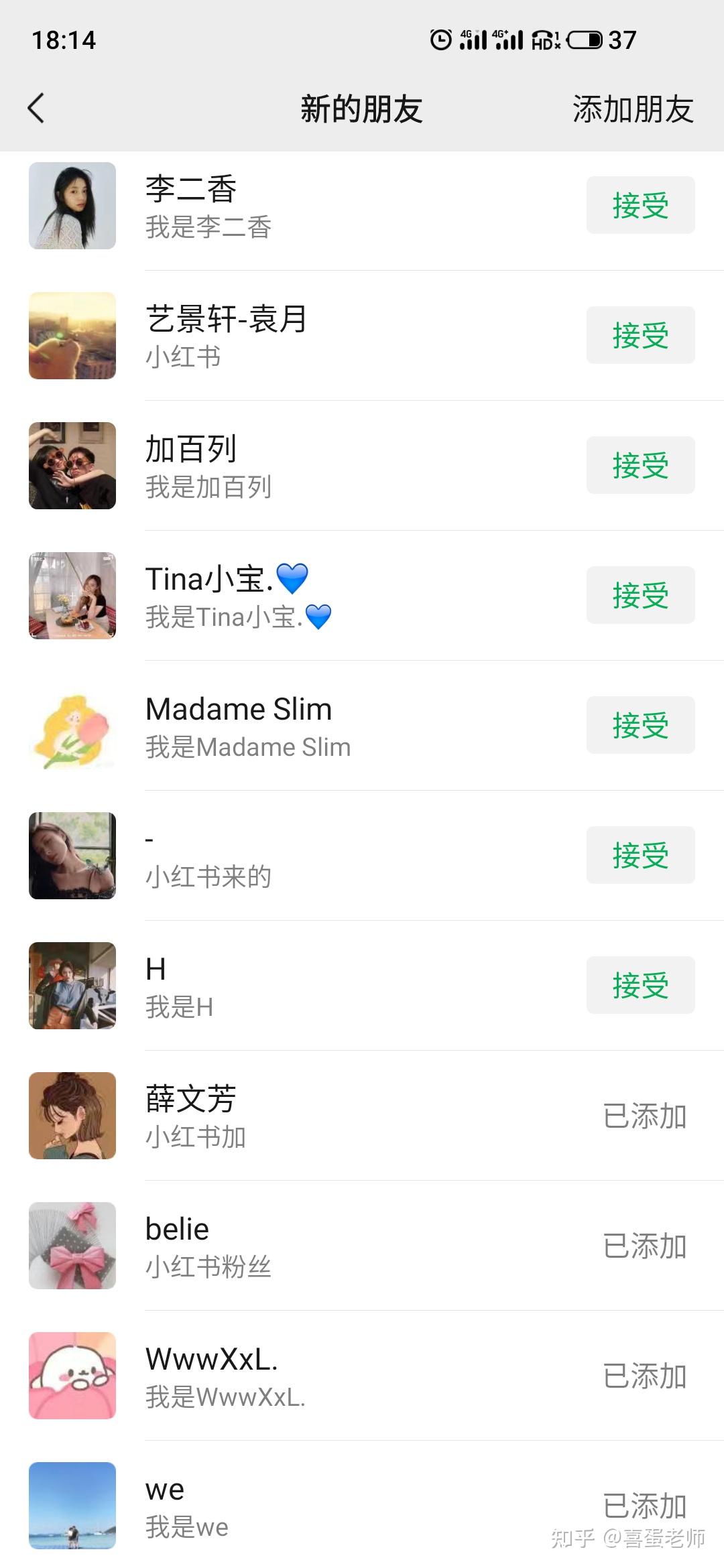Accept 李二香's friend request
Screen dimensions: 724x1568
[640, 206]
